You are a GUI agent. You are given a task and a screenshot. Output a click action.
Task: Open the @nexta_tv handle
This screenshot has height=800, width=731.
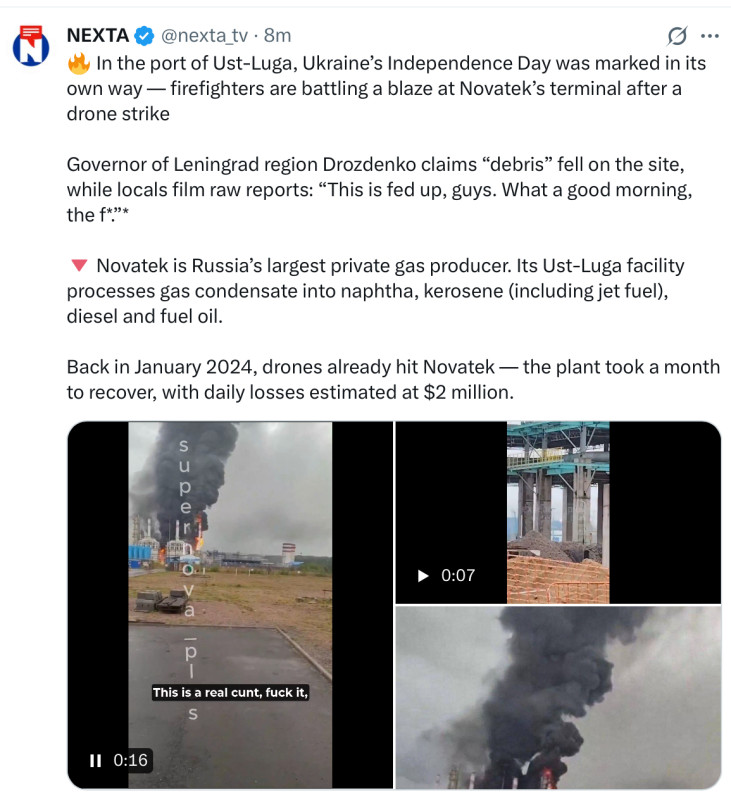pos(204,36)
